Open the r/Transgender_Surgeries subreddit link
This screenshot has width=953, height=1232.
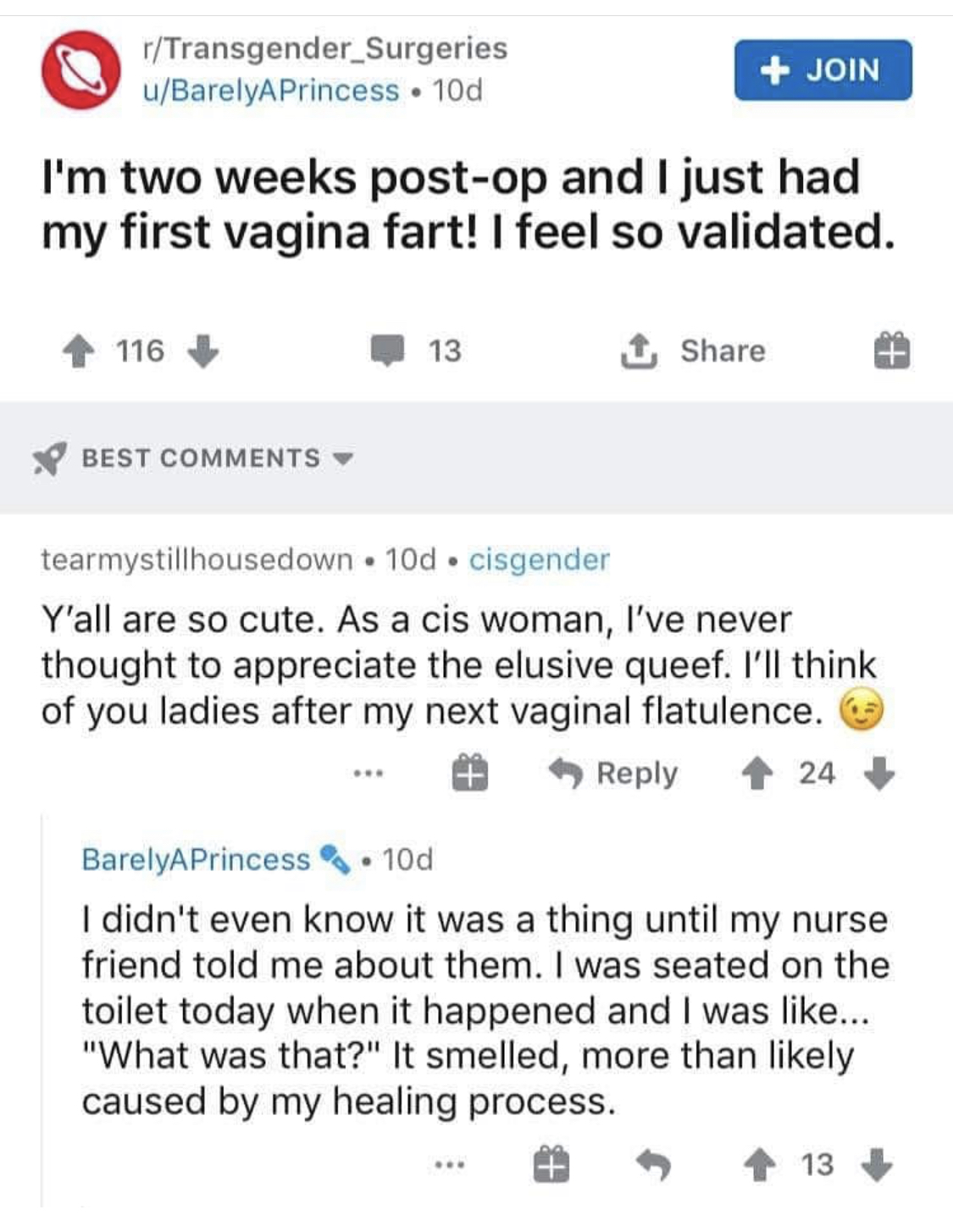325,48
